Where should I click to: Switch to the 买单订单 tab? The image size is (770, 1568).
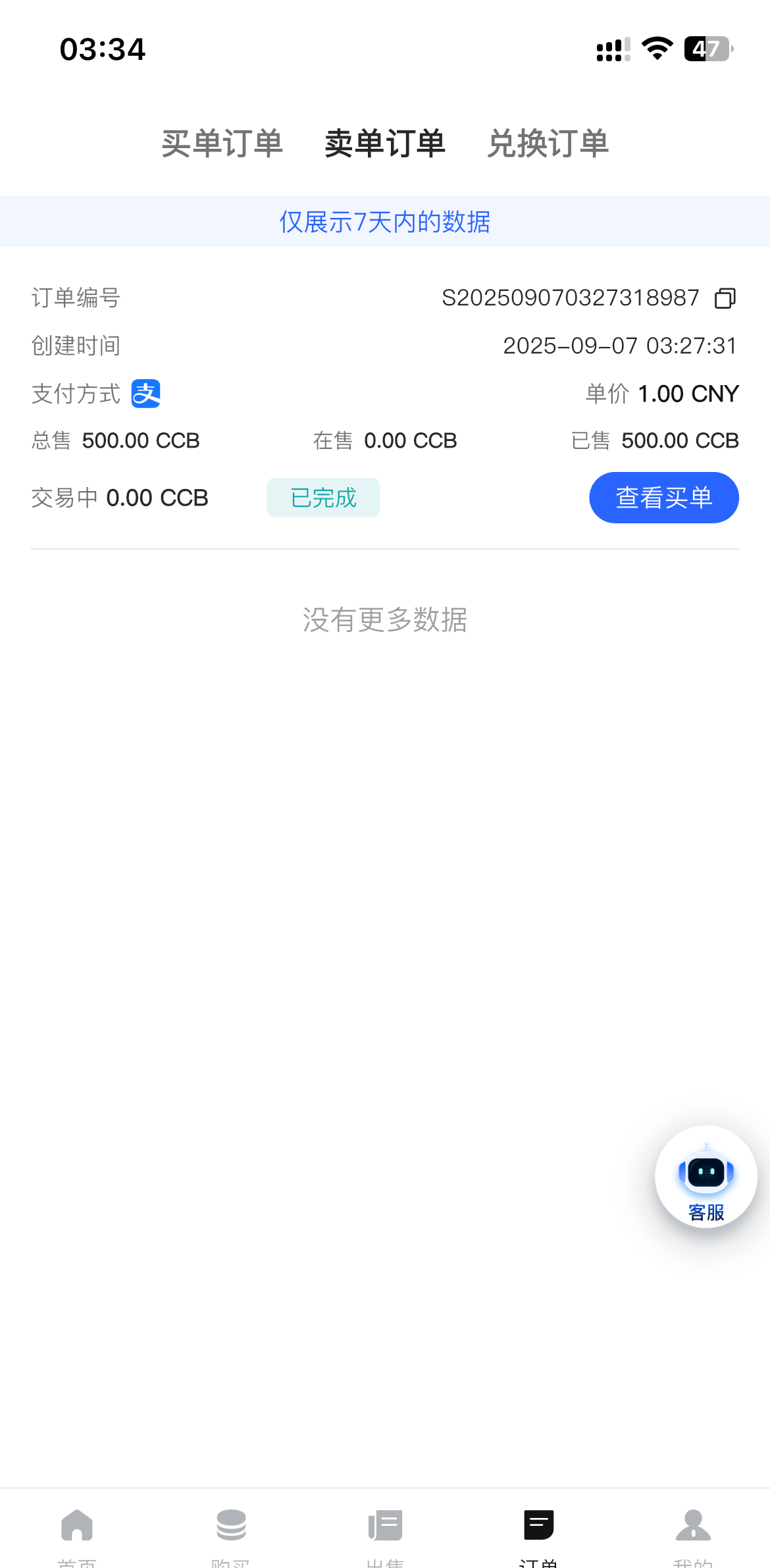click(222, 144)
